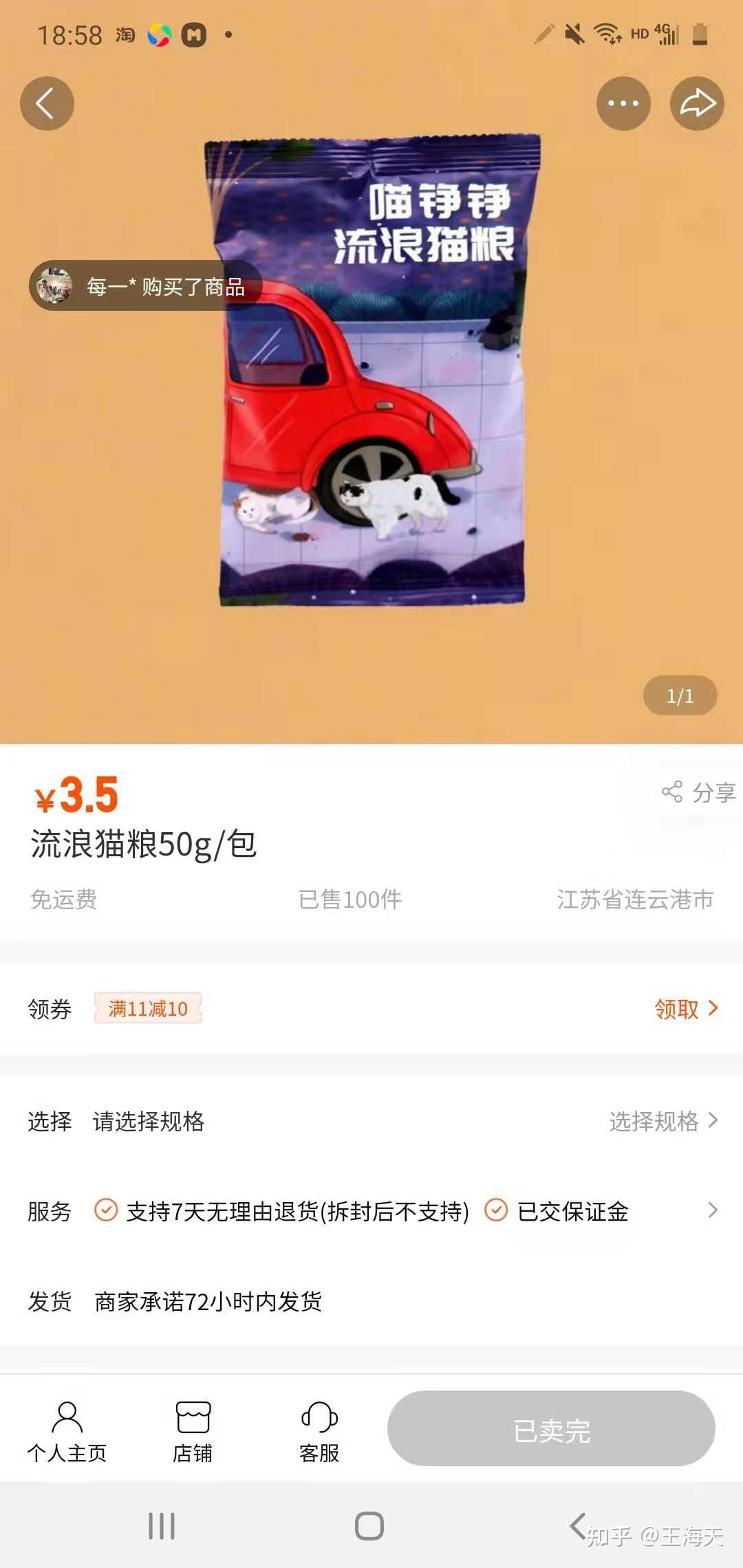Image resolution: width=743 pixels, height=1568 pixels.
Task: Tap 分享 beside the price
Action: click(x=699, y=792)
